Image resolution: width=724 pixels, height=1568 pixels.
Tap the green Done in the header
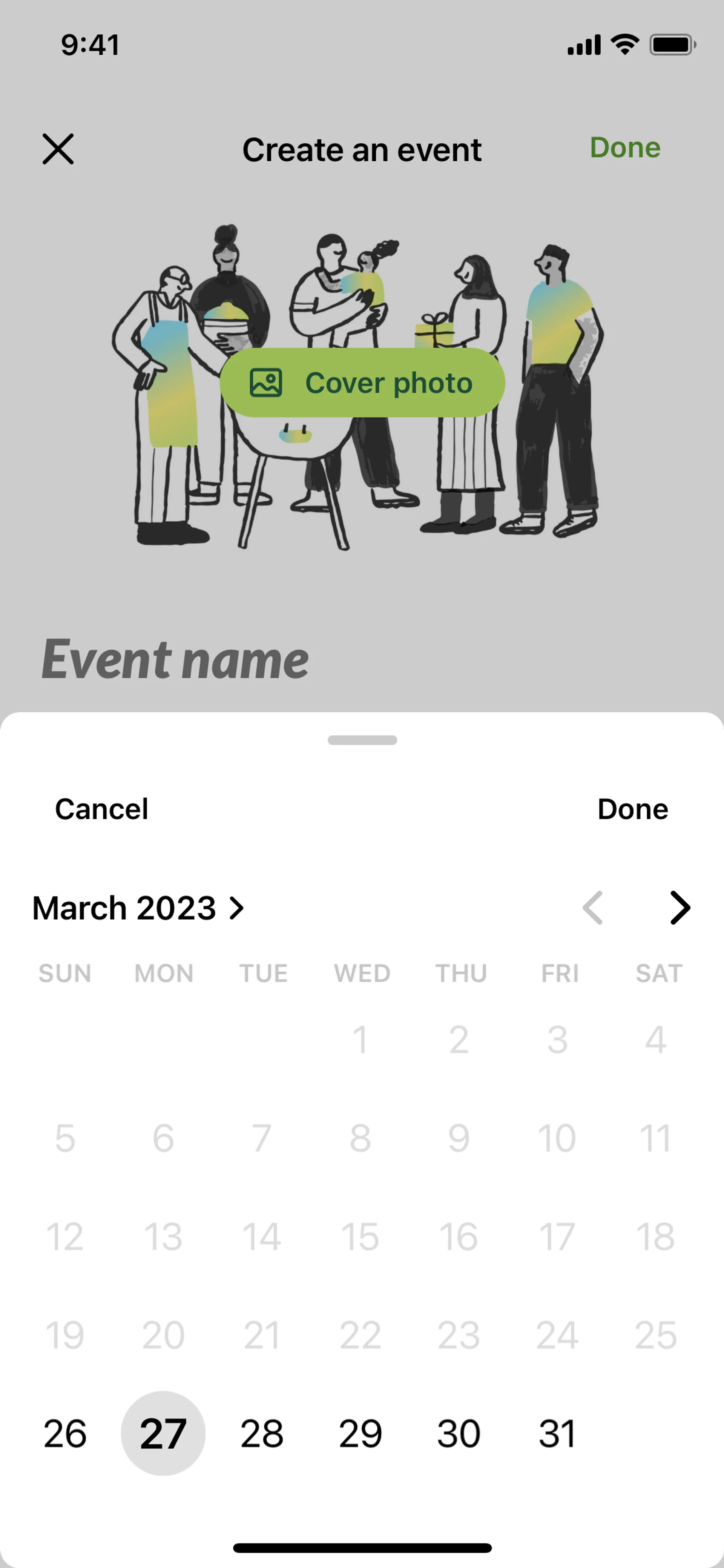625,148
